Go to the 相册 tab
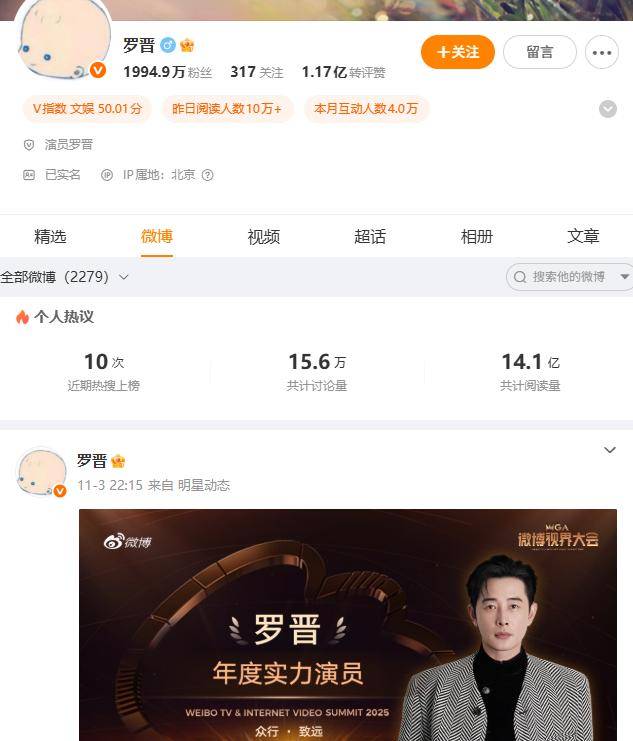 coord(476,236)
